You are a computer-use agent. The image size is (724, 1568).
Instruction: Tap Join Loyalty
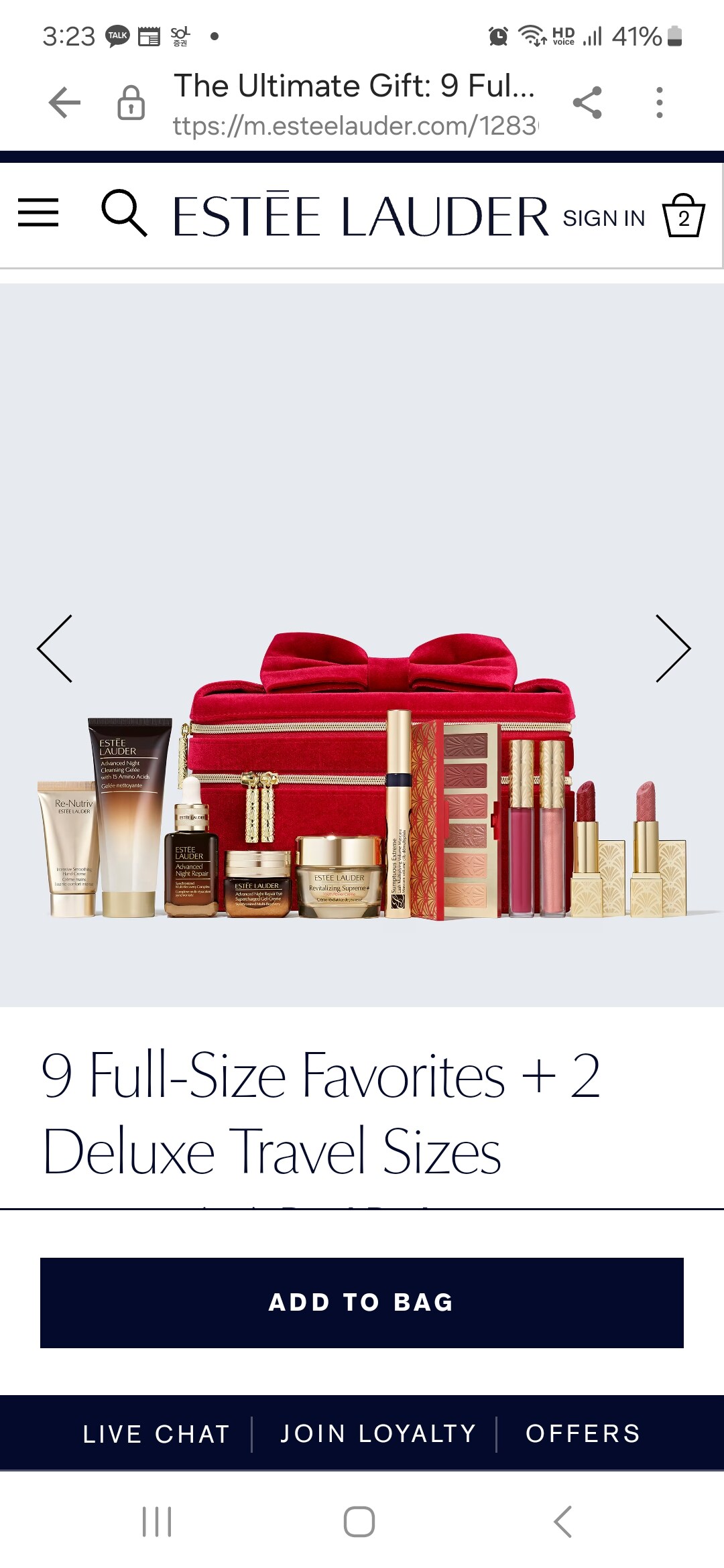[378, 1434]
